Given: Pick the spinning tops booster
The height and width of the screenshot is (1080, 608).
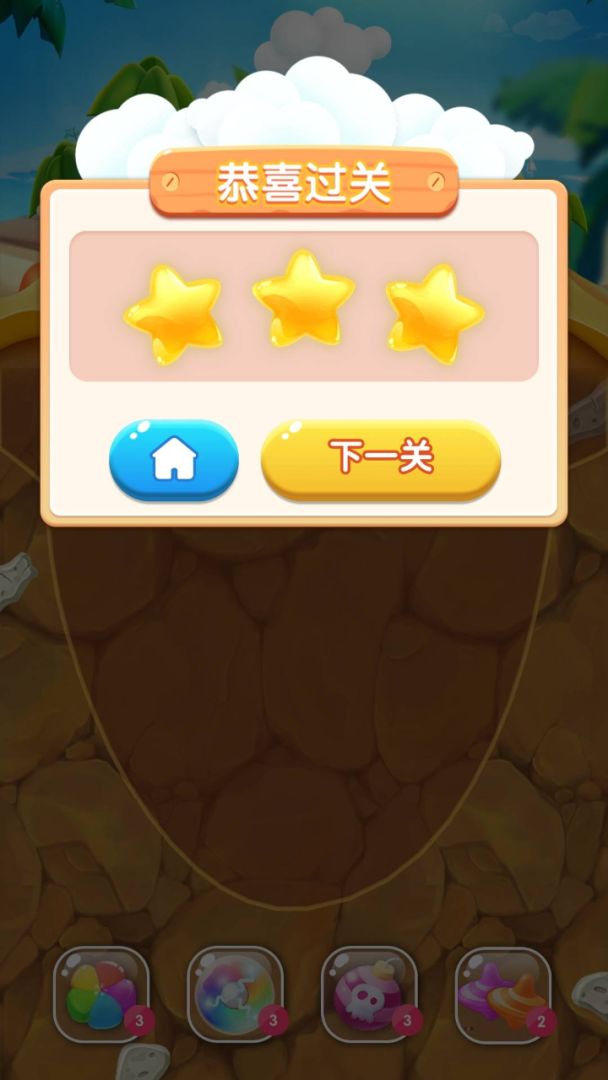Looking at the screenshot, I should (503, 994).
